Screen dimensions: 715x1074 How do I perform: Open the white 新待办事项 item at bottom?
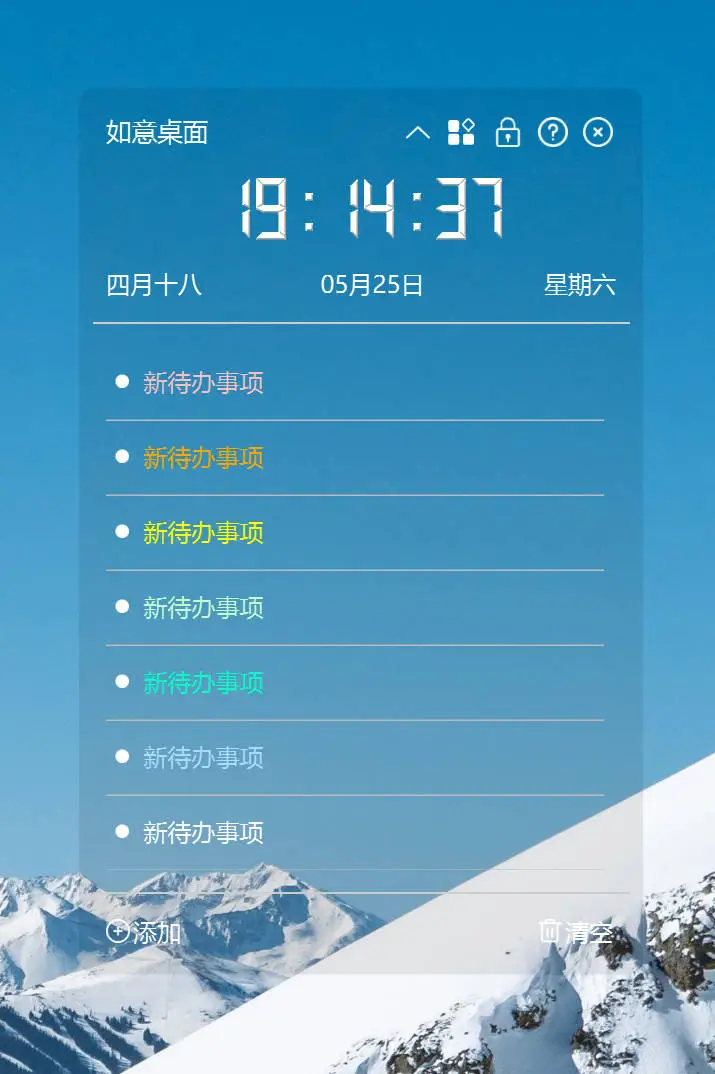coord(203,832)
